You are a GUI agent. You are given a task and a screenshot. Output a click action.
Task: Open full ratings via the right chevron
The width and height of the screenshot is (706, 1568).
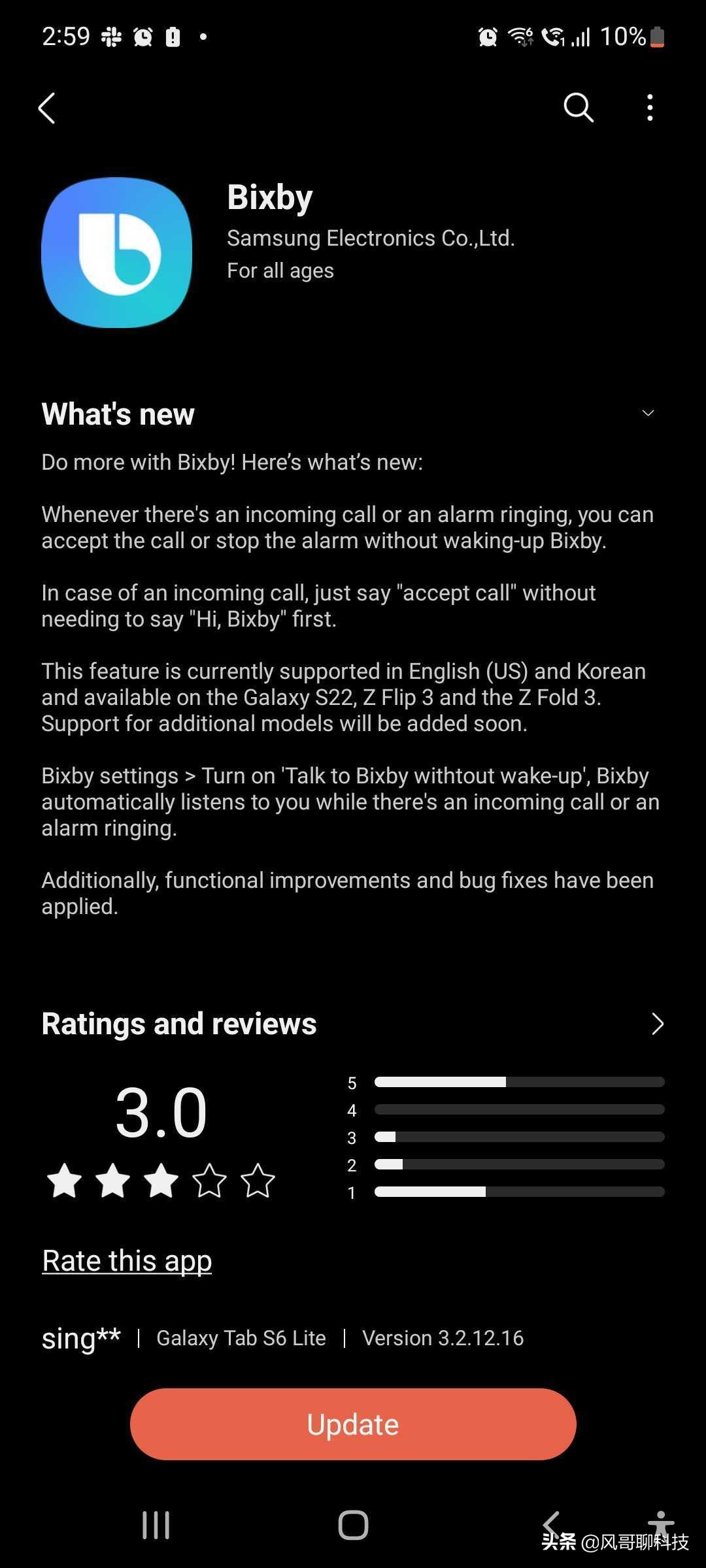tap(658, 1024)
